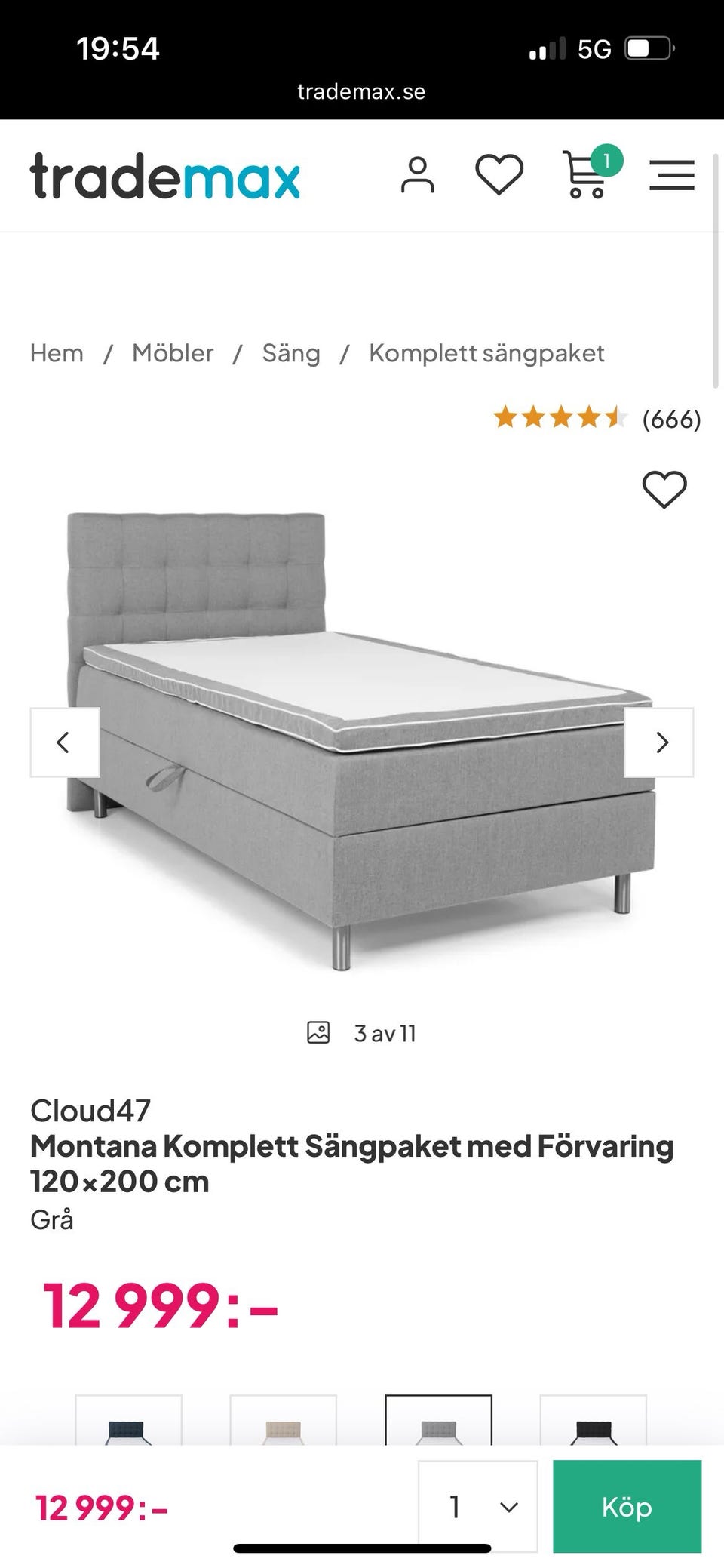Show the next product image
Viewport: 724px width, 1568px height.
(659, 742)
